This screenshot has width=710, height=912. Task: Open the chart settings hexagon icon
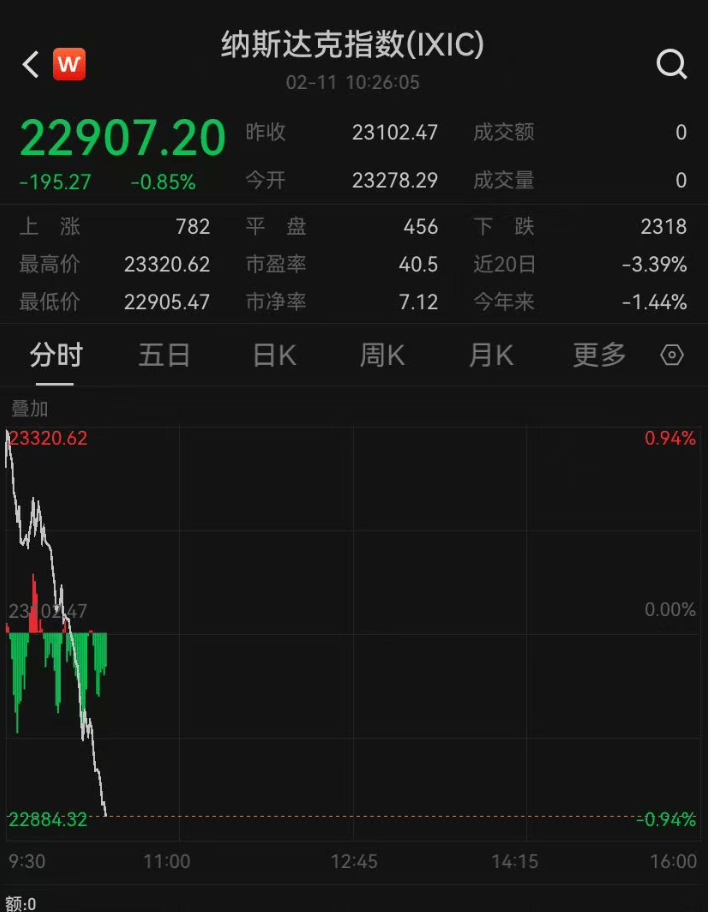point(672,355)
